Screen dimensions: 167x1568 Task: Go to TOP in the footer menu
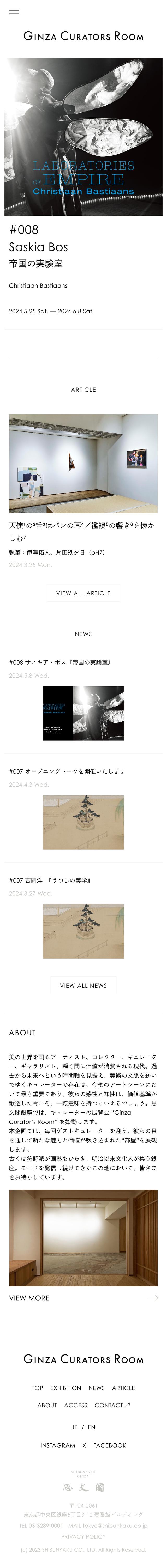click(x=37, y=1388)
